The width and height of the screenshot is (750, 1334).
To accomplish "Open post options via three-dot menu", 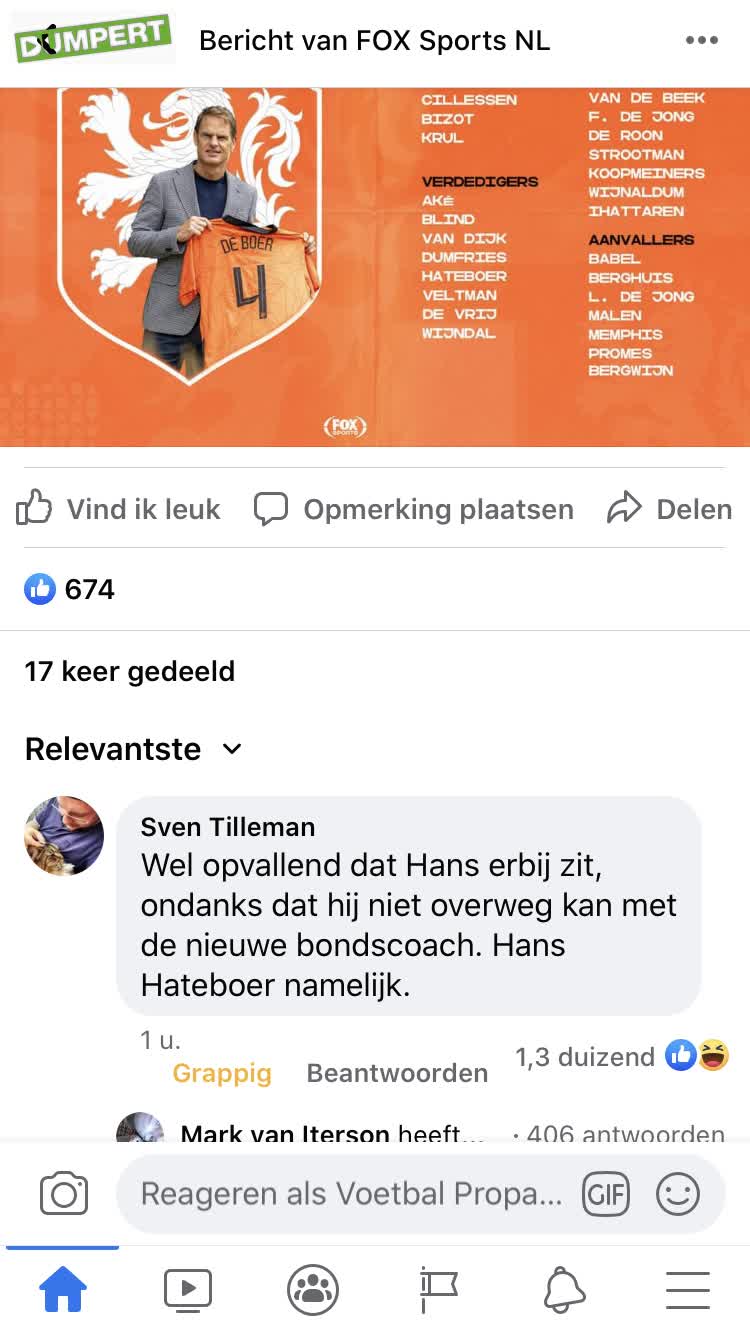I will (x=702, y=39).
